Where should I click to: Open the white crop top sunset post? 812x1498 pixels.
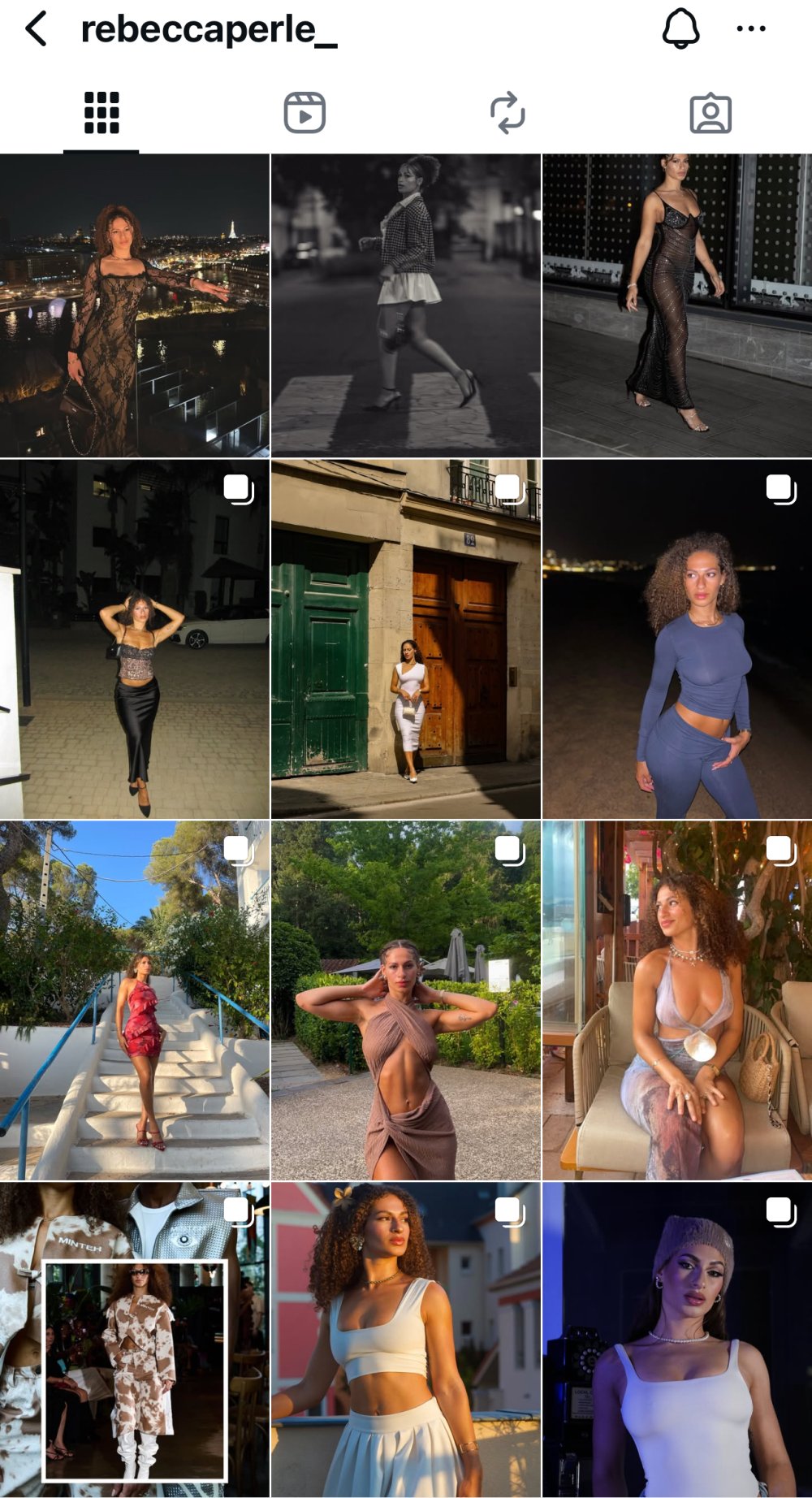coord(405,1339)
